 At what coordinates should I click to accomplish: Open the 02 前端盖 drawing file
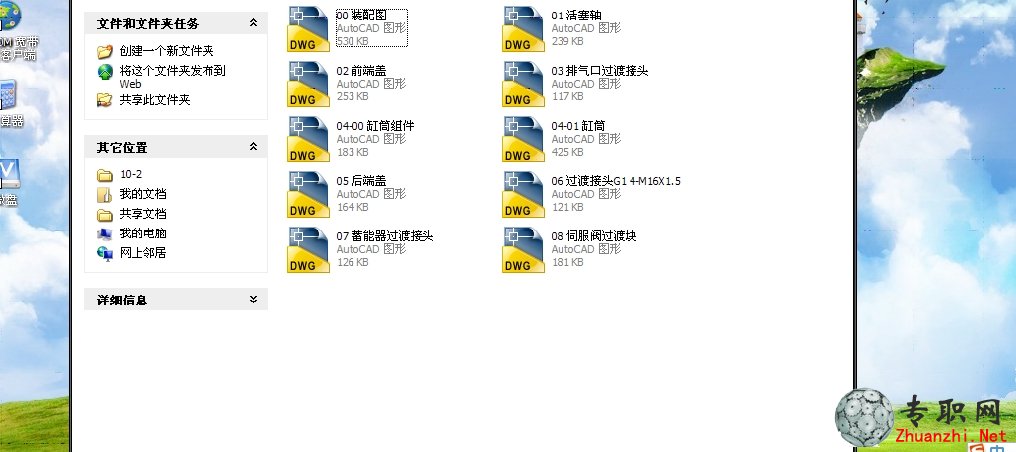(308, 84)
